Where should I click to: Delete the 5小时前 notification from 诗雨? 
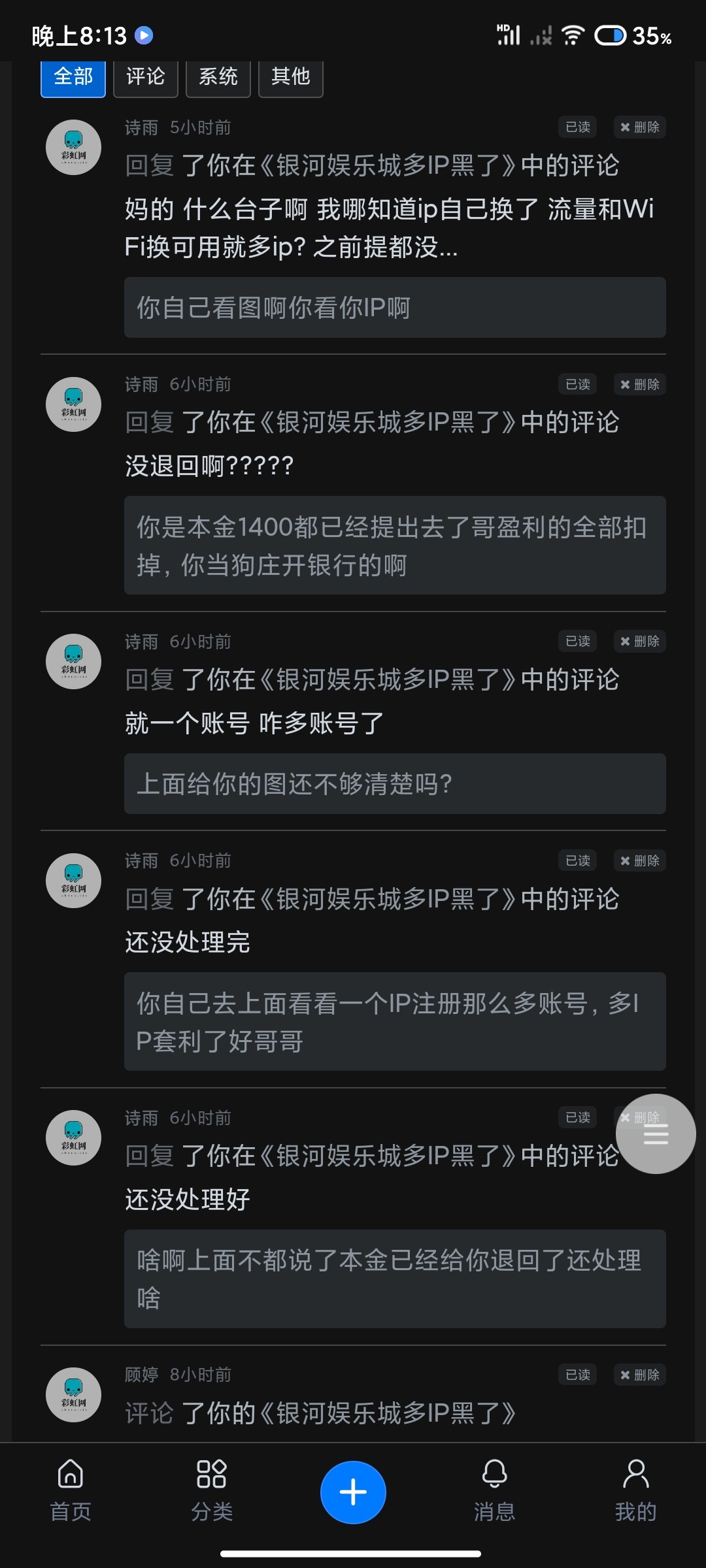[639, 127]
